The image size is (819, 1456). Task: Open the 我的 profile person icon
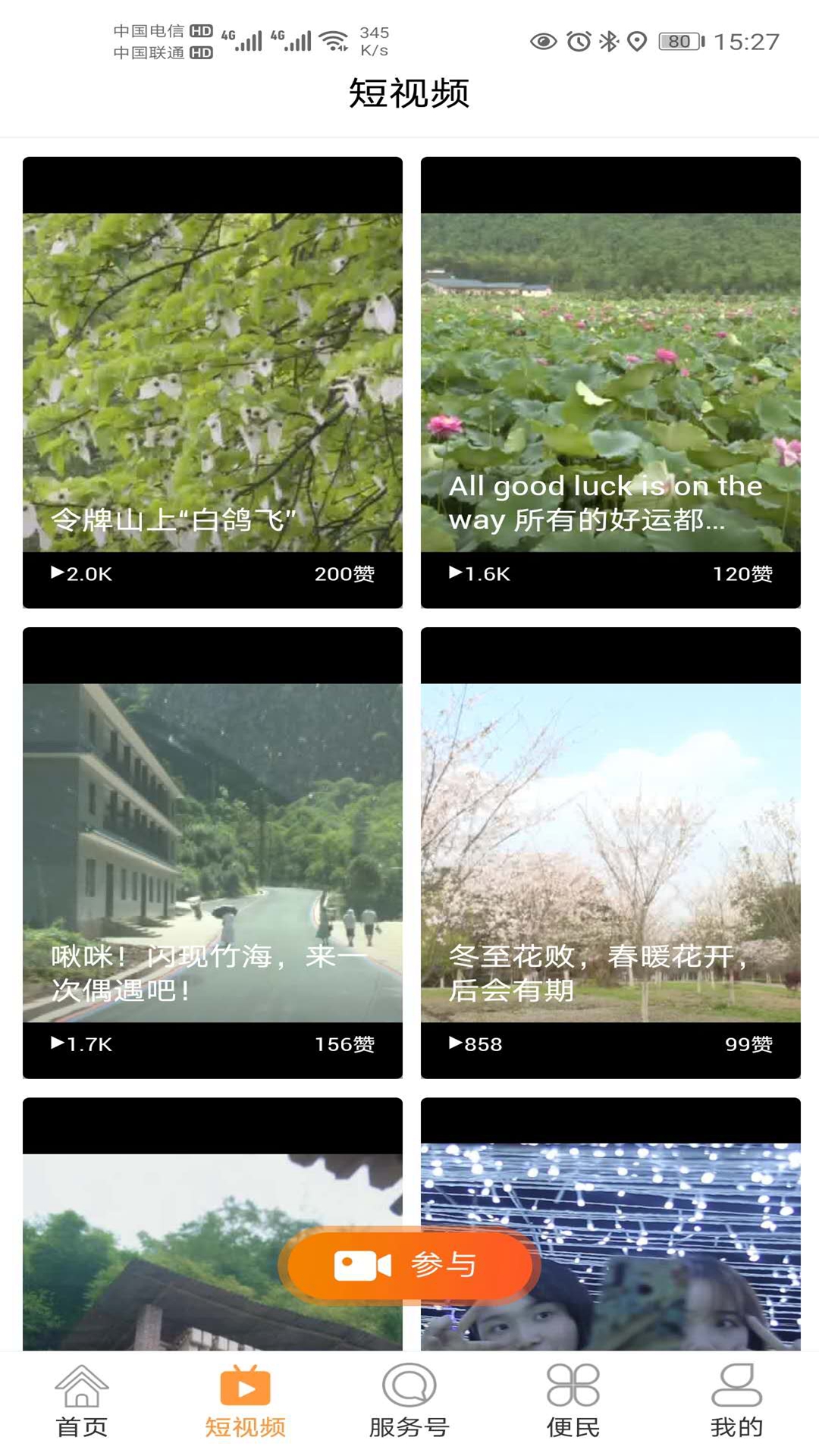(734, 1389)
